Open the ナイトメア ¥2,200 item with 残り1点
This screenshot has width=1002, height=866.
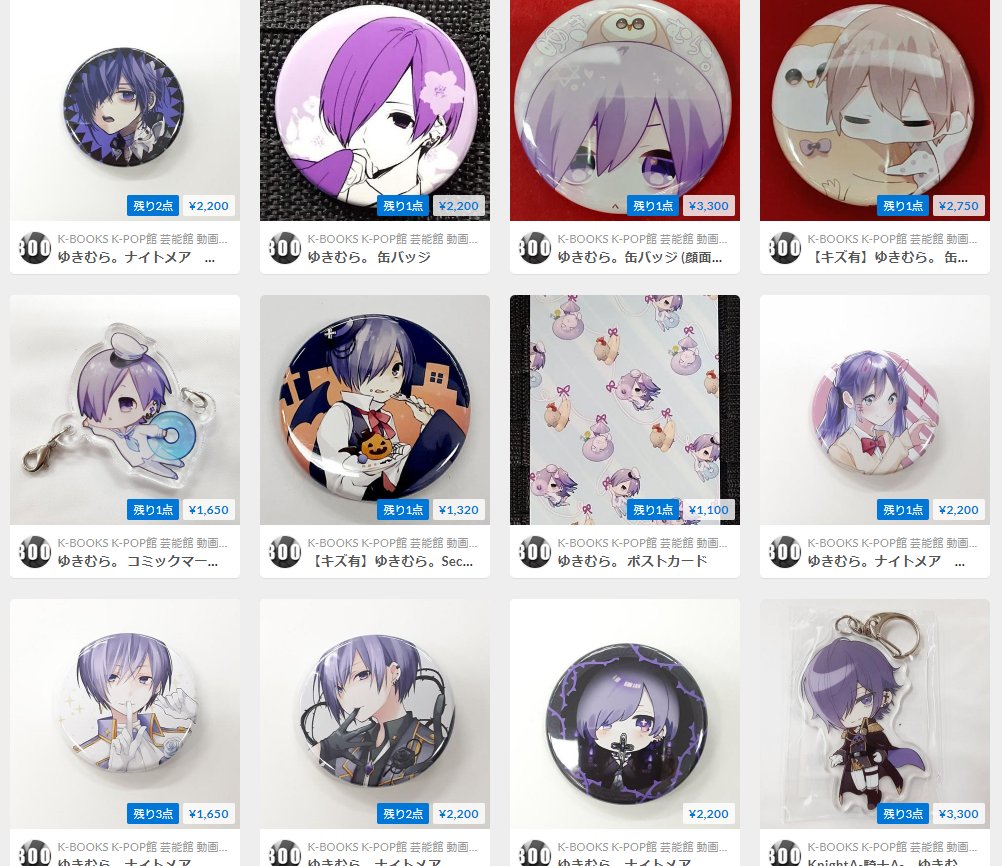pyautogui.click(x=874, y=410)
